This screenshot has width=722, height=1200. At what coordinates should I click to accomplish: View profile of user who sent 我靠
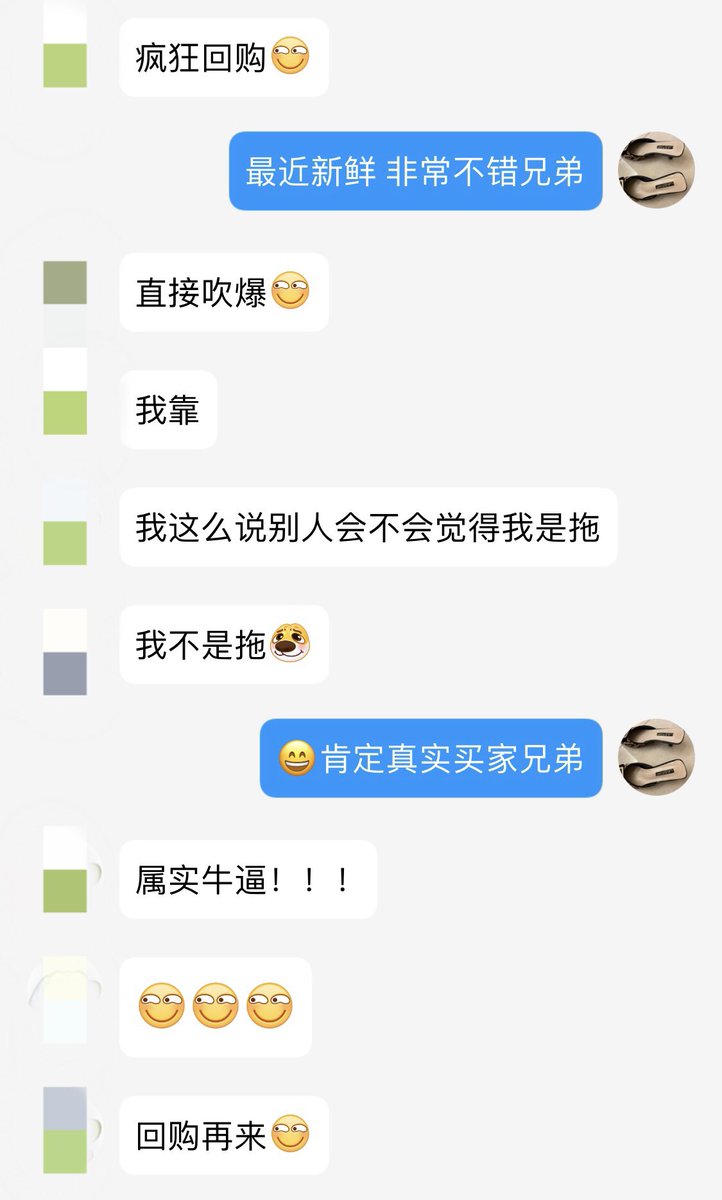click(x=65, y=391)
